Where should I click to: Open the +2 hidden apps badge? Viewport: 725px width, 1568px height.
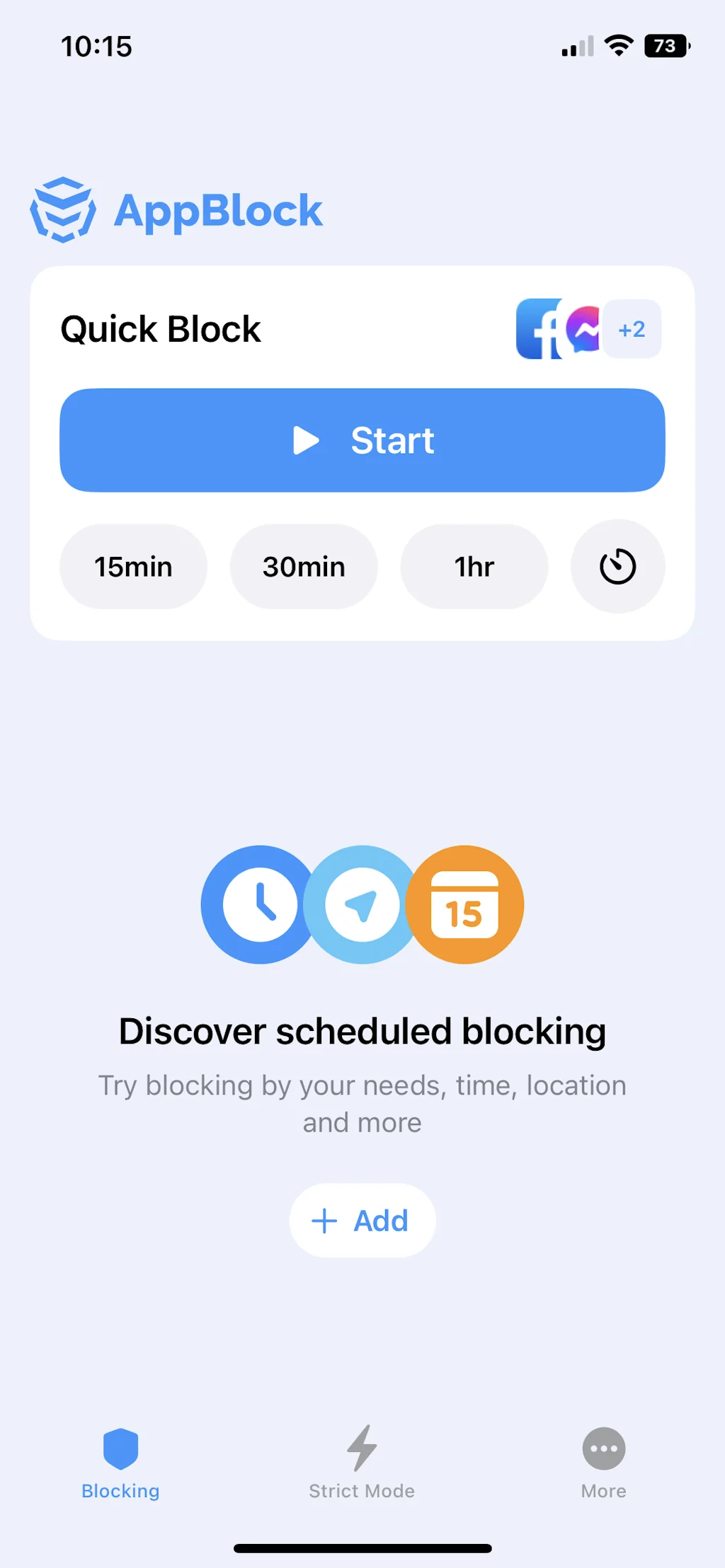point(632,329)
